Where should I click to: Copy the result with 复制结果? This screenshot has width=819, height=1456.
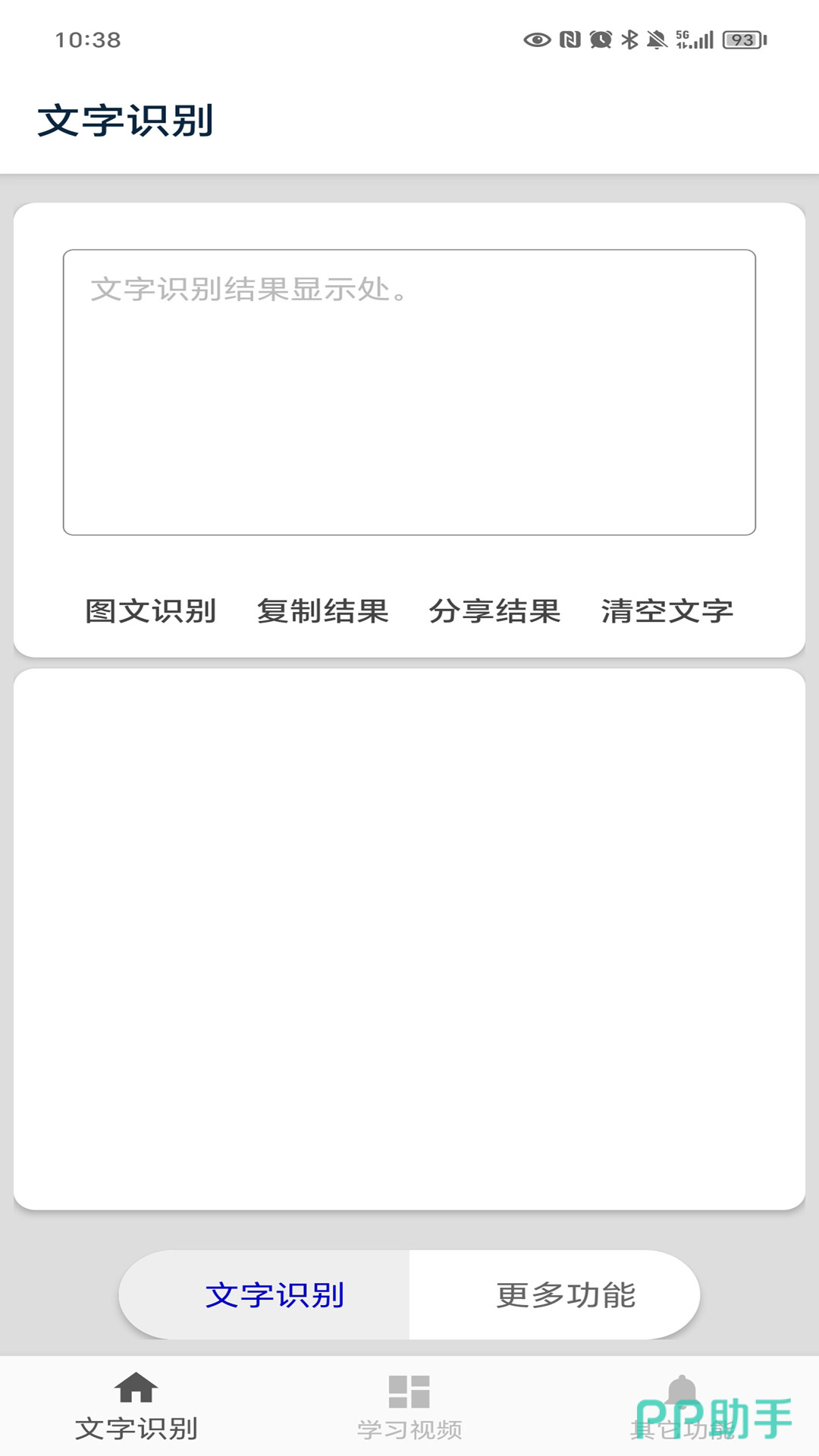[323, 611]
